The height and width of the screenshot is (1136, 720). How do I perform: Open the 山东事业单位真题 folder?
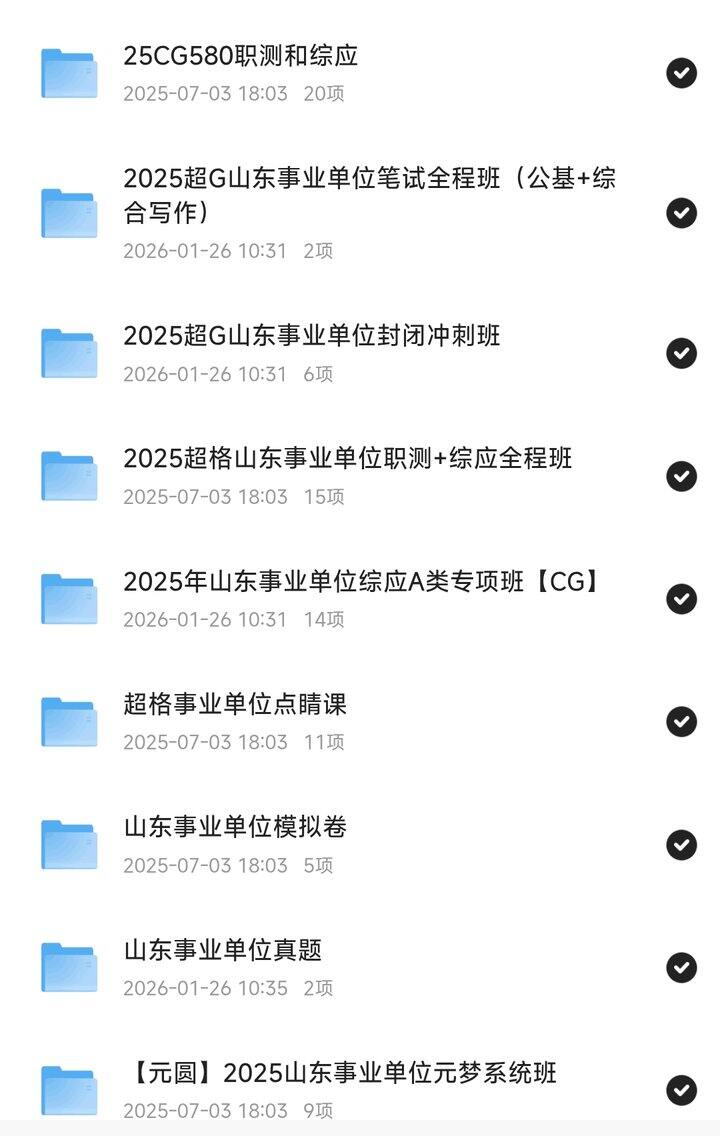[222, 951]
